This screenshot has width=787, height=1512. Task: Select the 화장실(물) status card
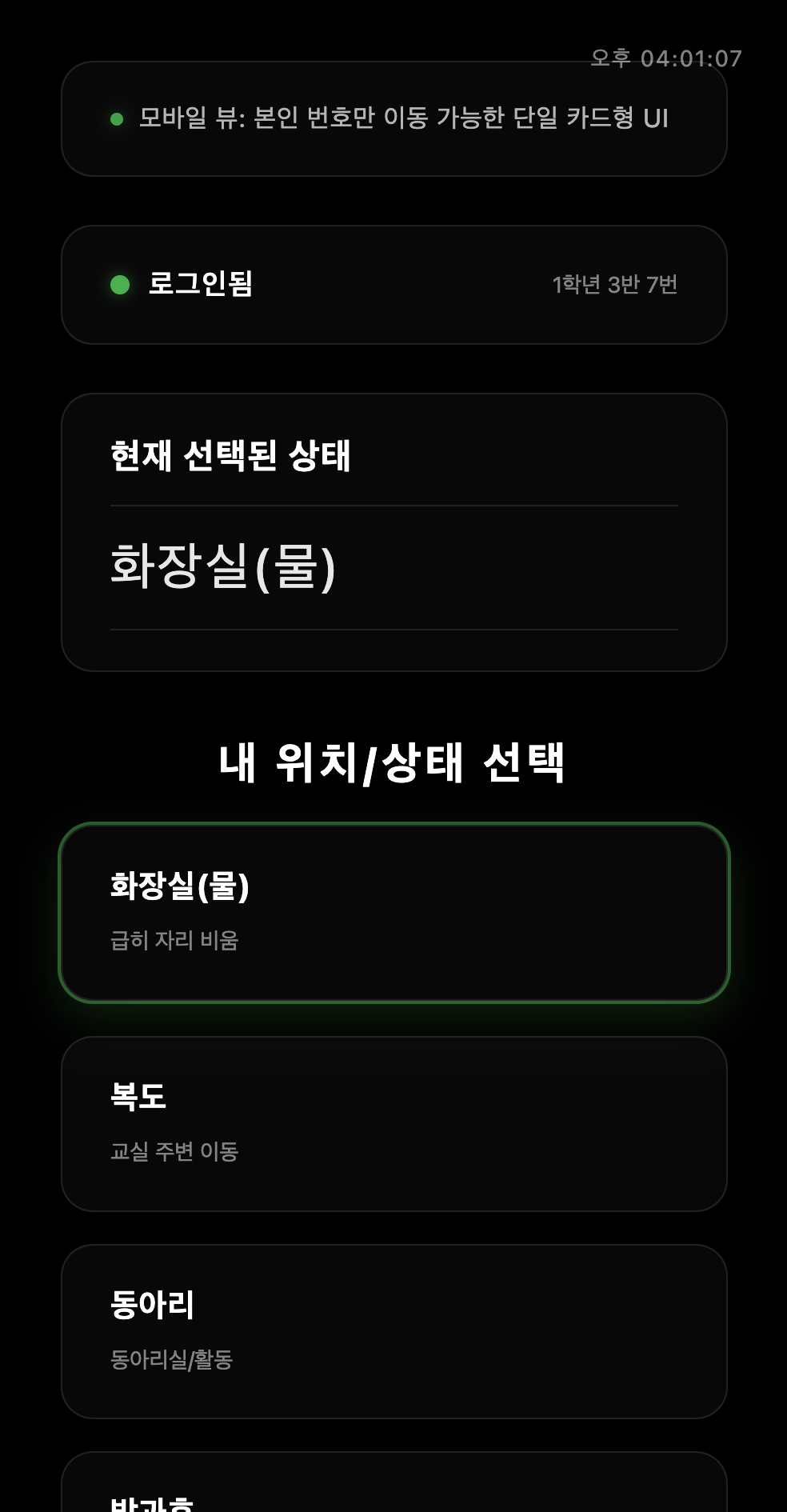pos(393,912)
